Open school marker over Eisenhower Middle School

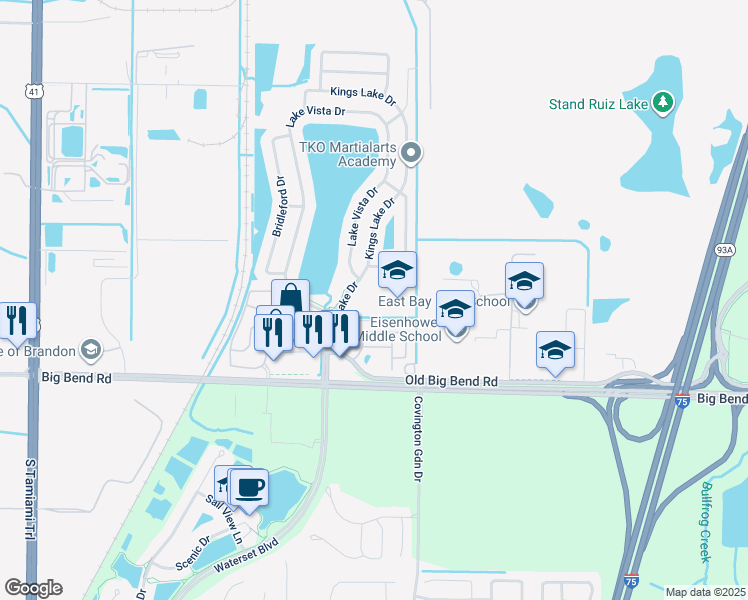coord(455,311)
